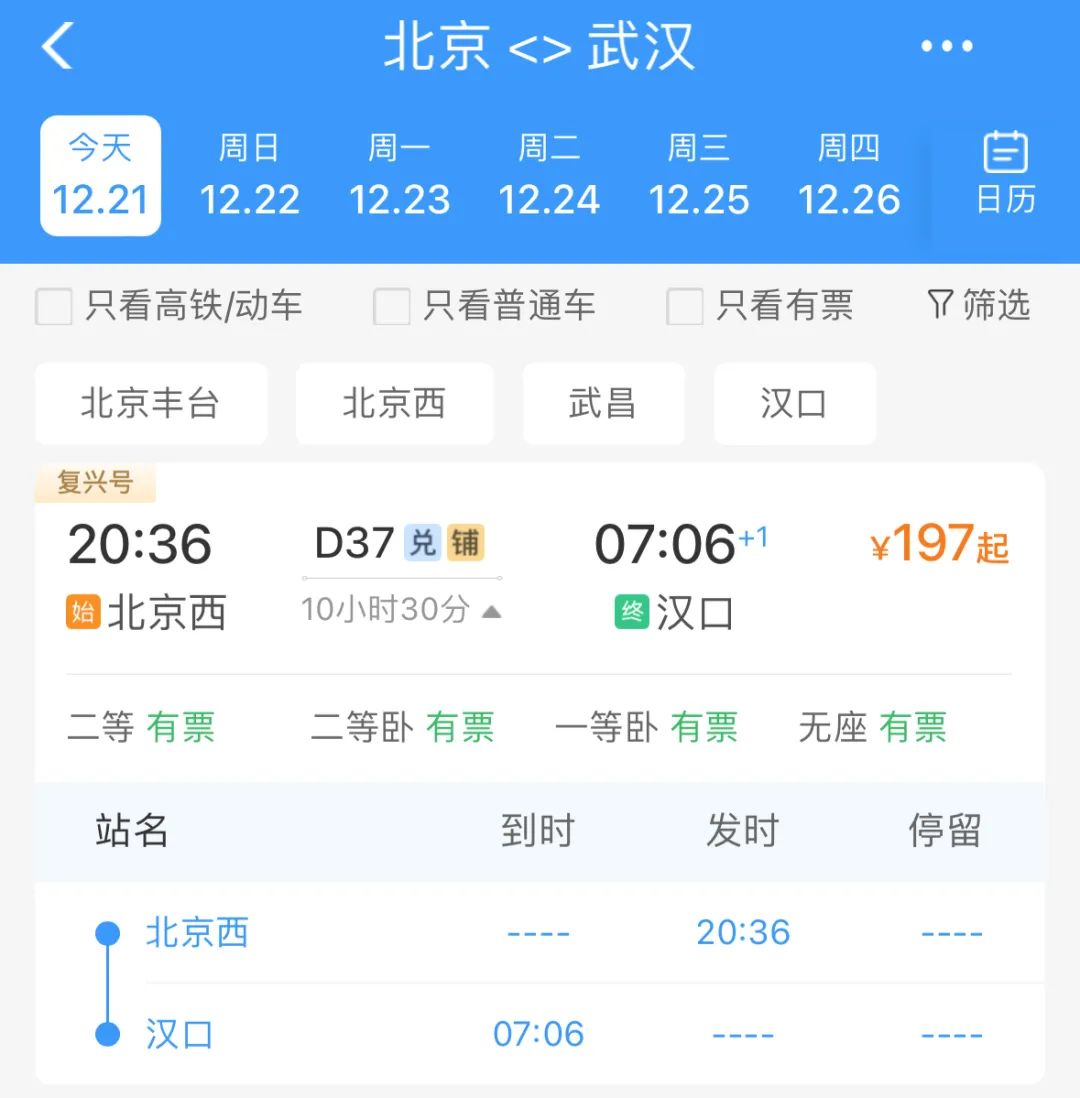Select the 今天 12.21 date tab
Screen dimensions: 1080x1098
100,176
